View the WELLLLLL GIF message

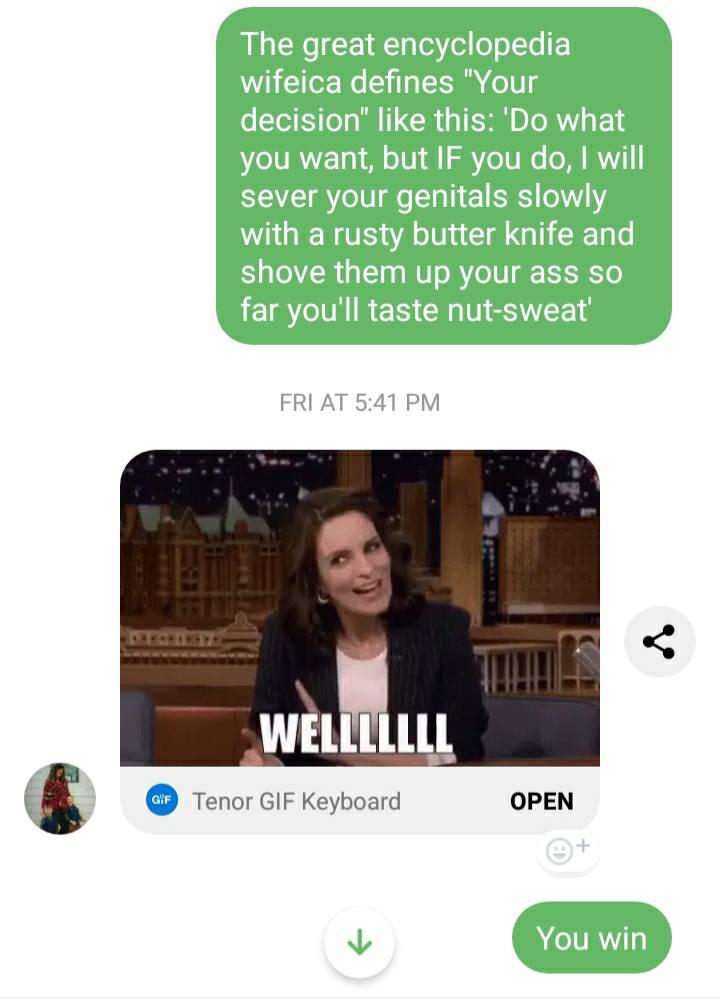[359, 608]
